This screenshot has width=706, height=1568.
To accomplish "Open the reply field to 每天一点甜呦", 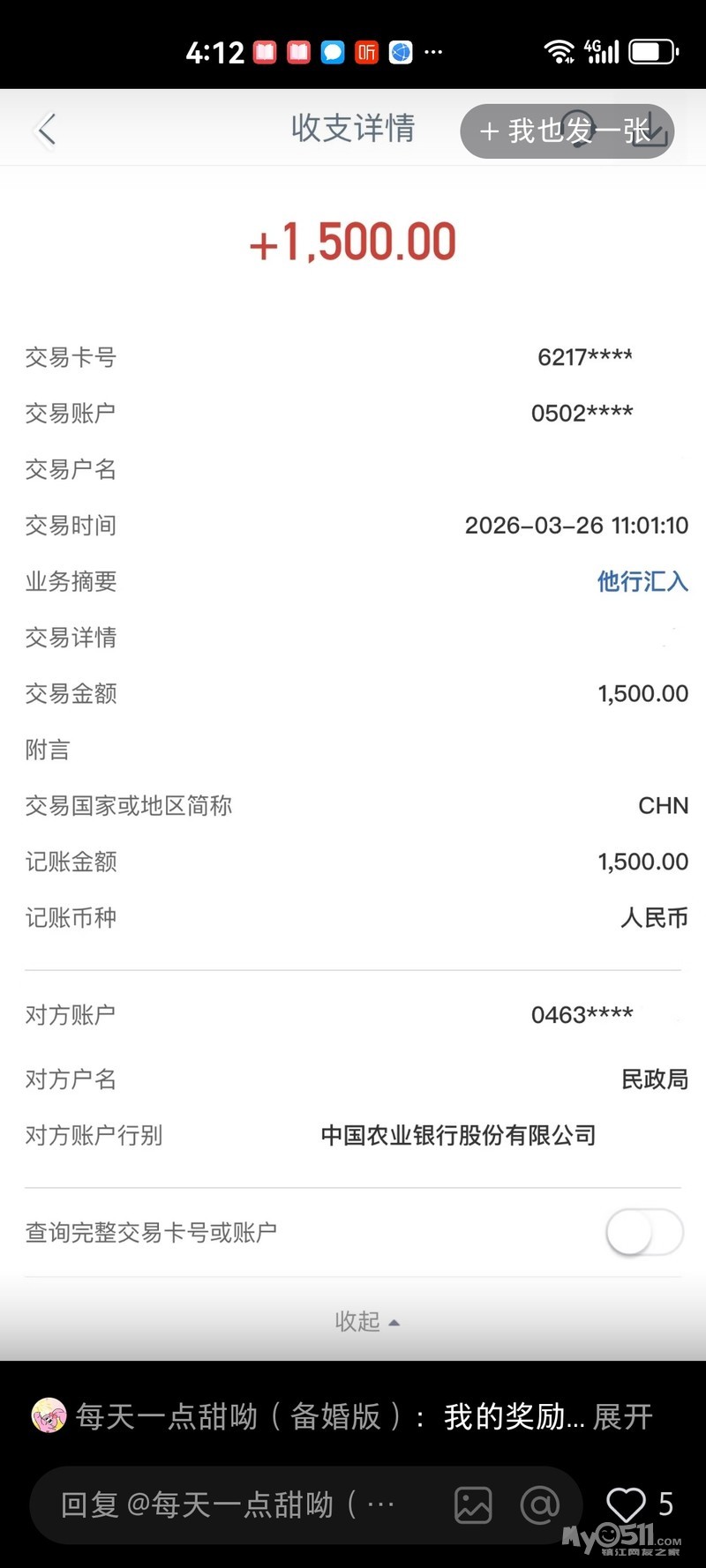I will (x=229, y=1505).
